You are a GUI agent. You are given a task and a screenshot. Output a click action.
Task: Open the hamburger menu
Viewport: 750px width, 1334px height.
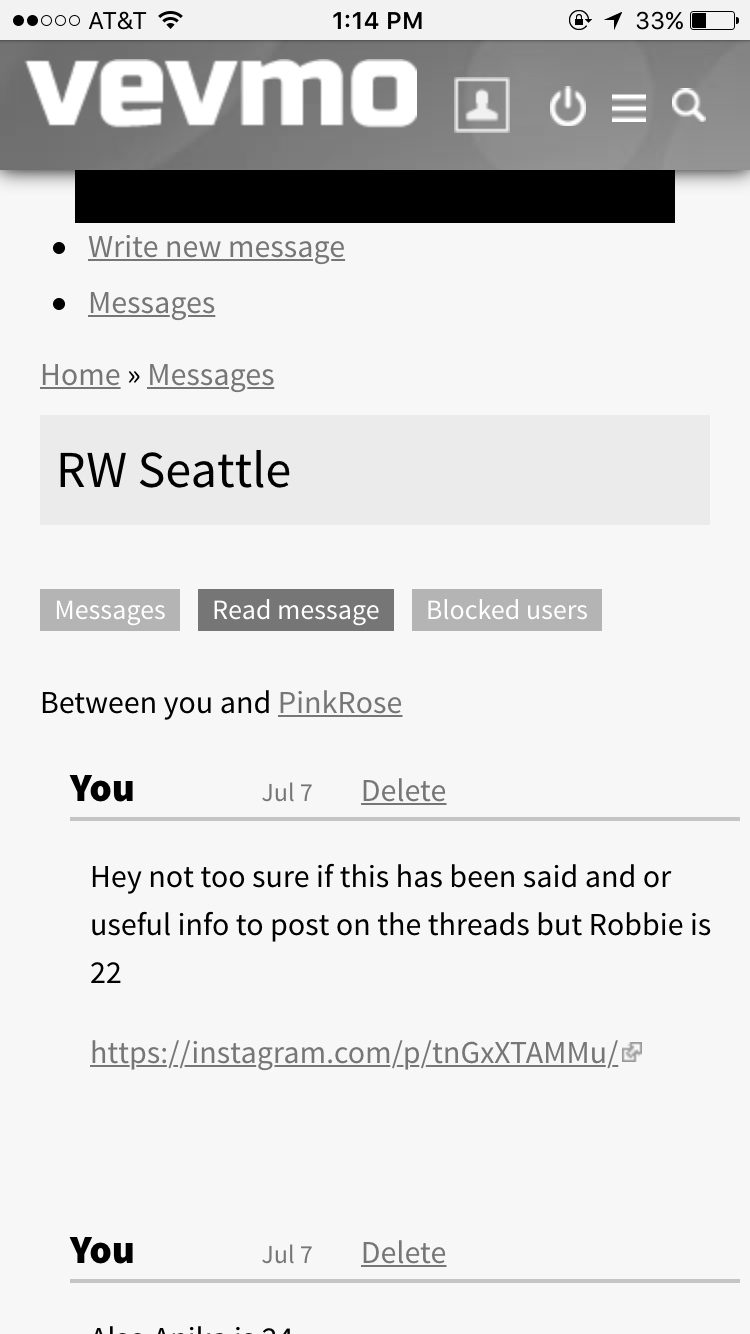tap(628, 107)
